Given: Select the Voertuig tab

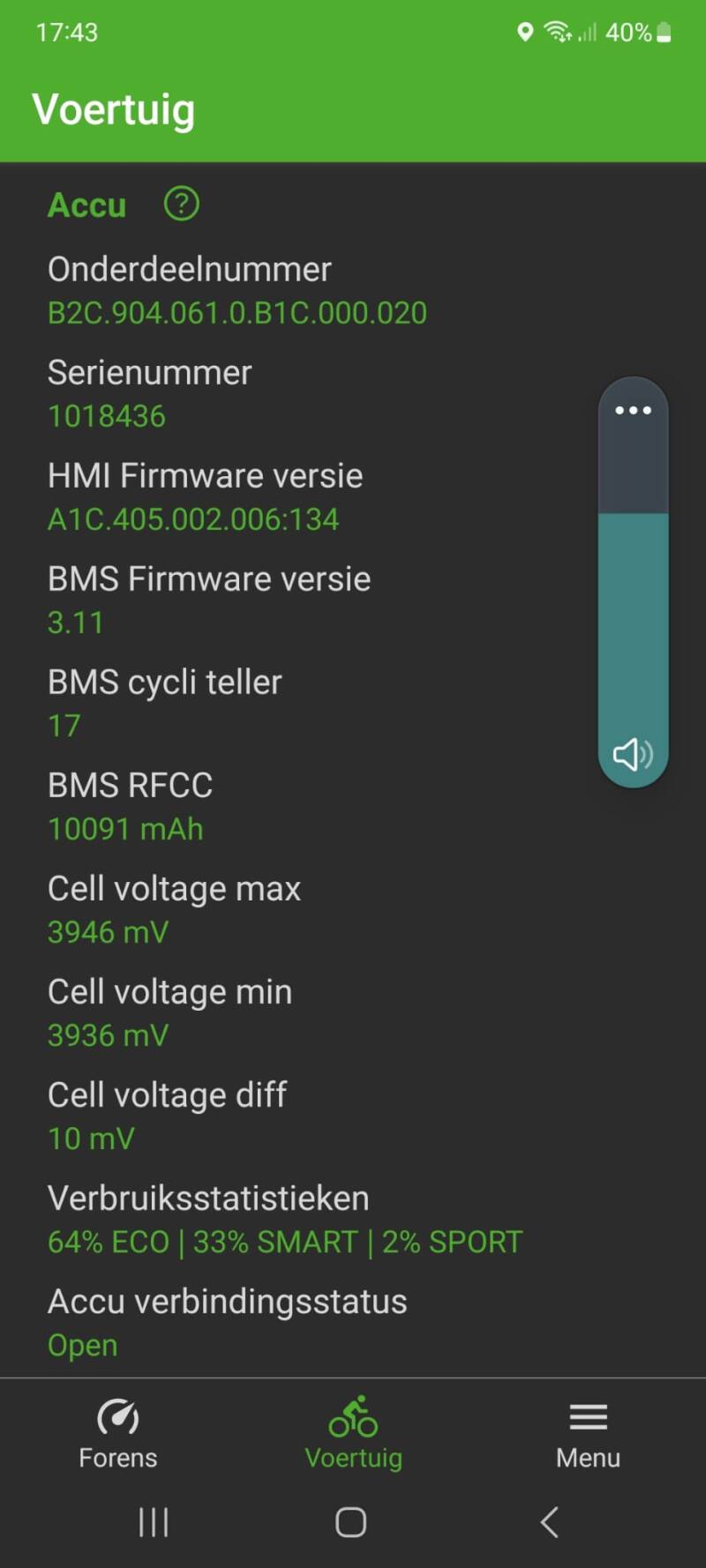Looking at the screenshot, I should [x=353, y=1433].
